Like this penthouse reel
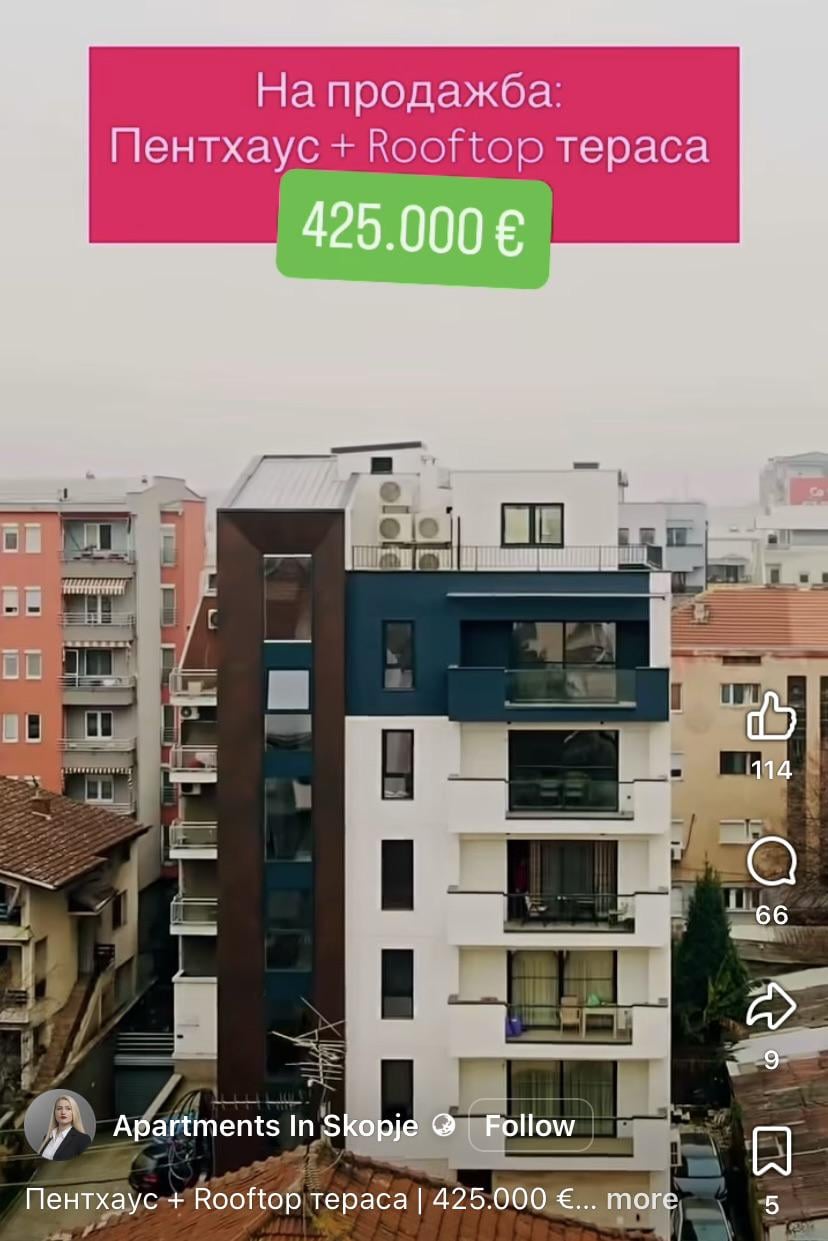This screenshot has height=1241, width=828. click(x=771, y=717)
